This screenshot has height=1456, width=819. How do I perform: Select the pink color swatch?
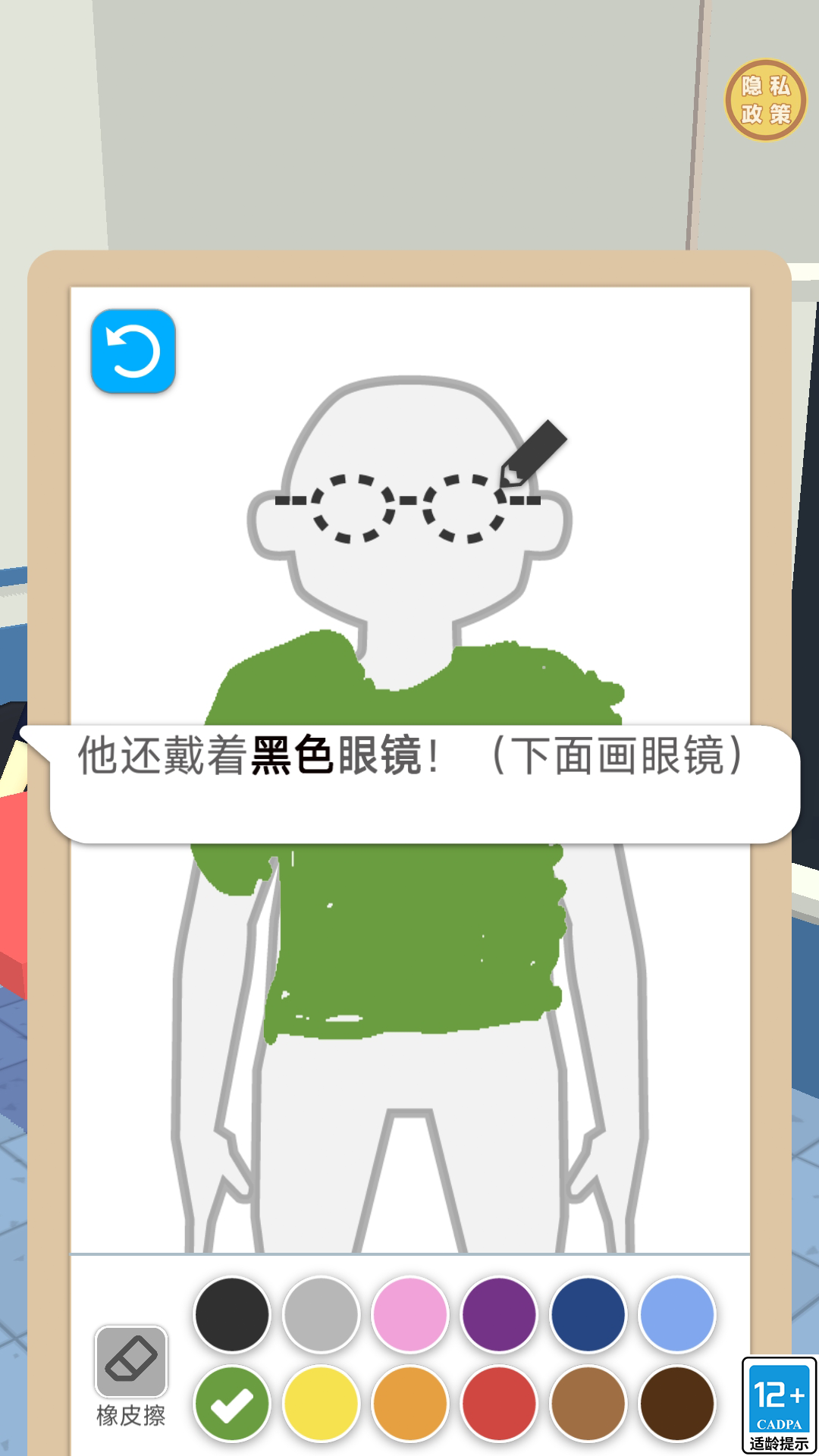point(410,1315)
